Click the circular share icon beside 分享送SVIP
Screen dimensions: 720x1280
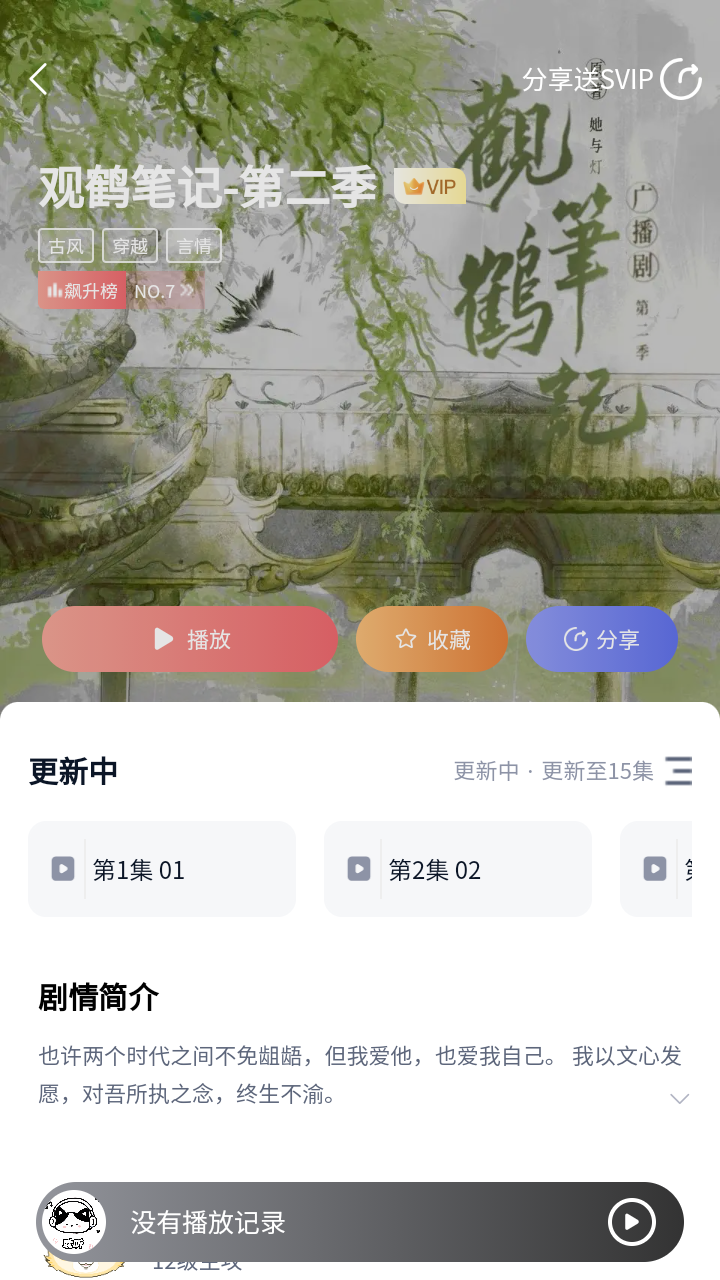[x=681, y=79]
